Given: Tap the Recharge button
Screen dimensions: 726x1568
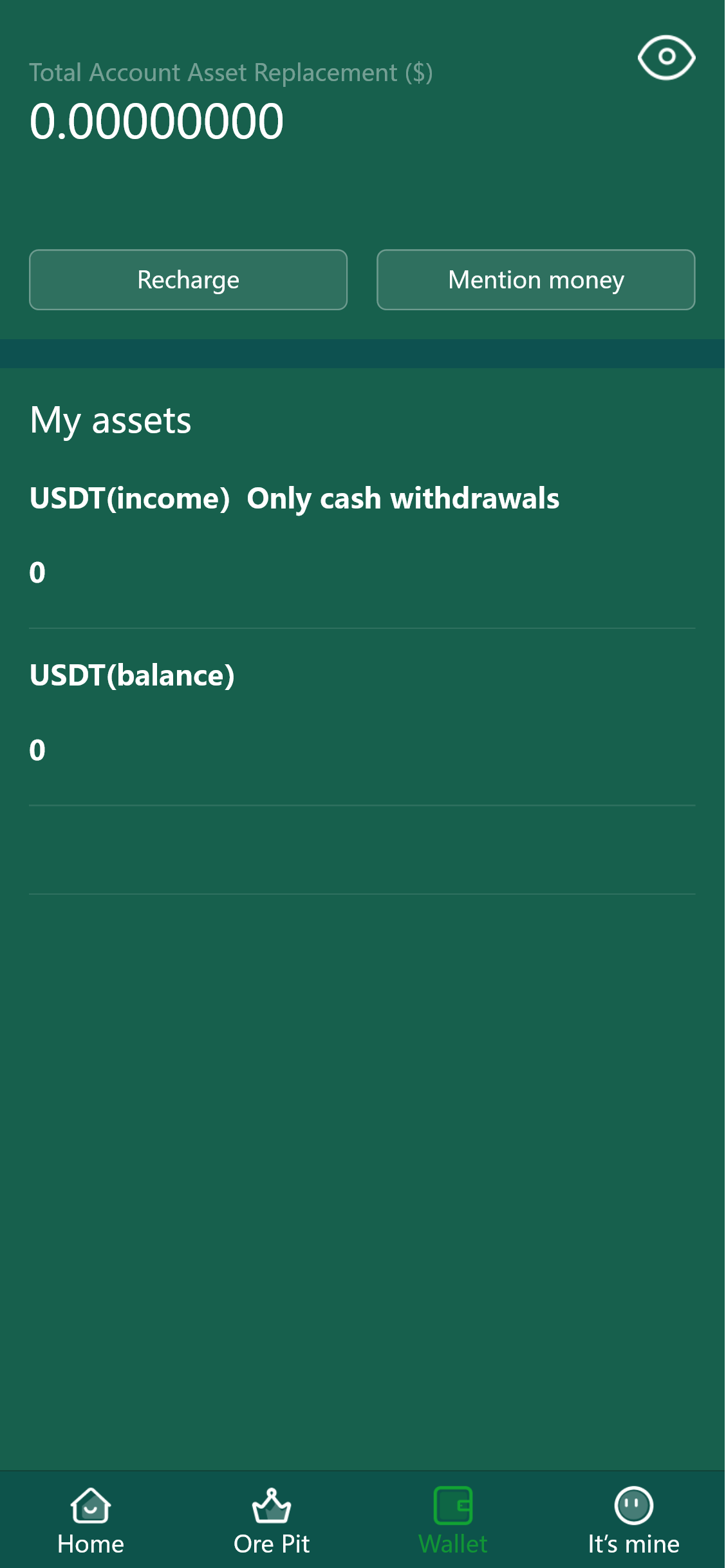Looking at the screenshot, I should click(188, 279).
